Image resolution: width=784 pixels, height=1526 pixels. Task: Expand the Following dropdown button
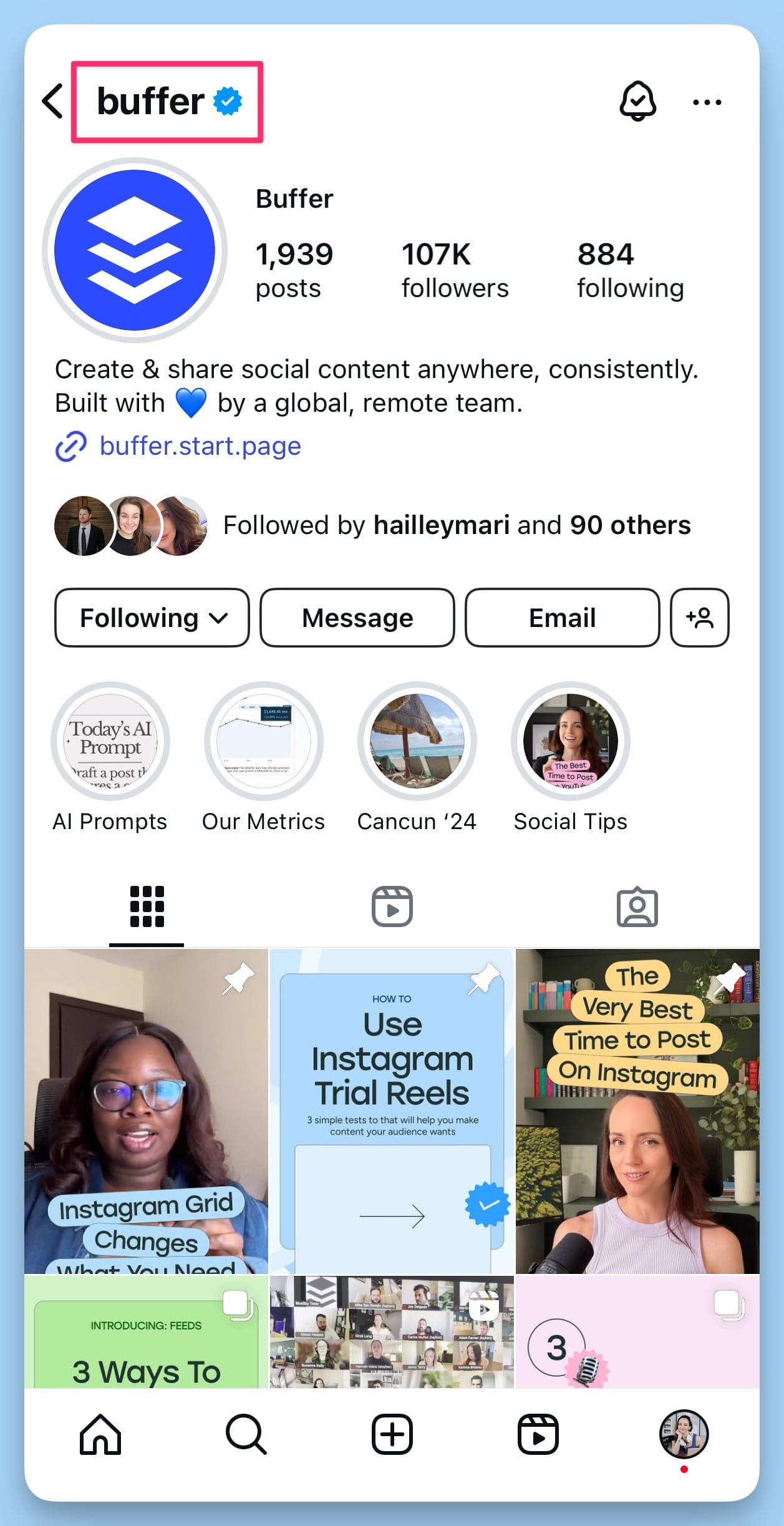point(152,618)
